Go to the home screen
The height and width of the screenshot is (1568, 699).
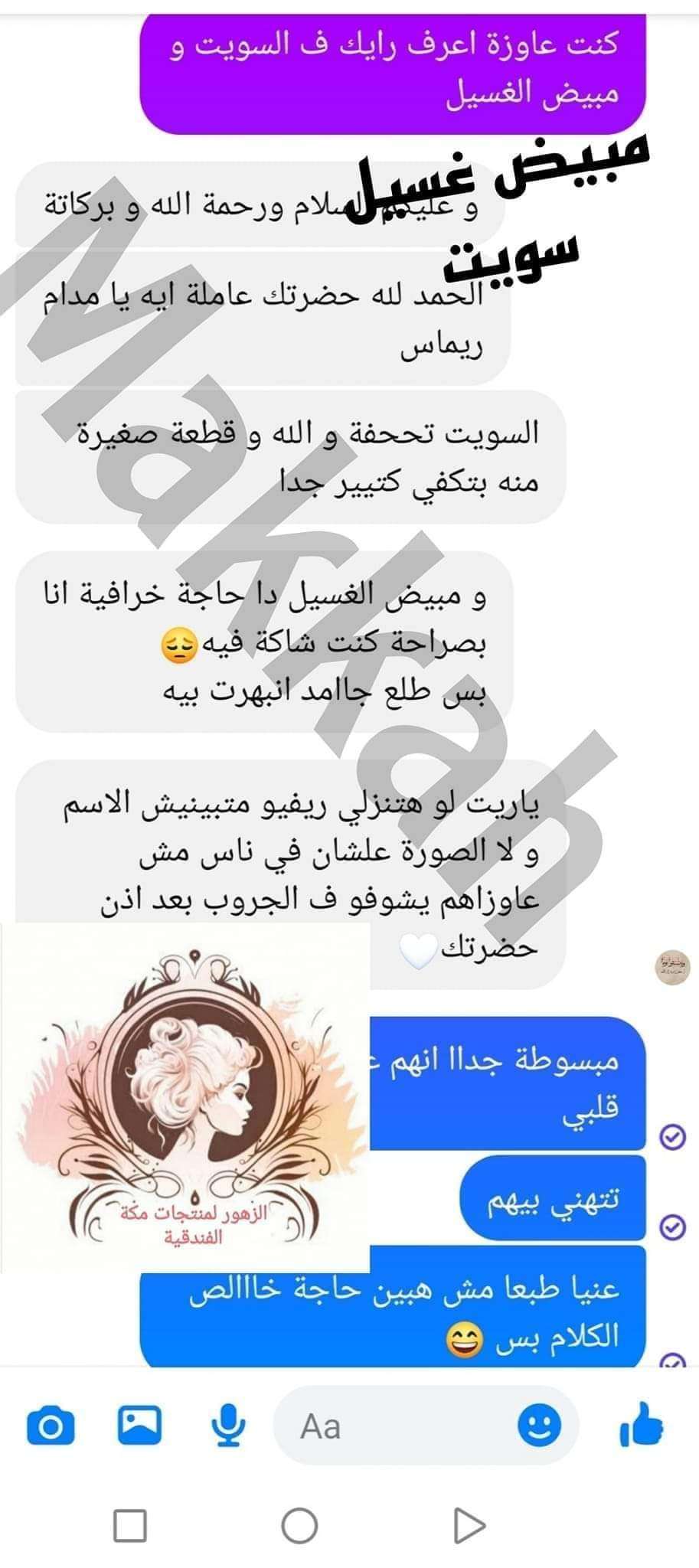tap(299, 1525)
